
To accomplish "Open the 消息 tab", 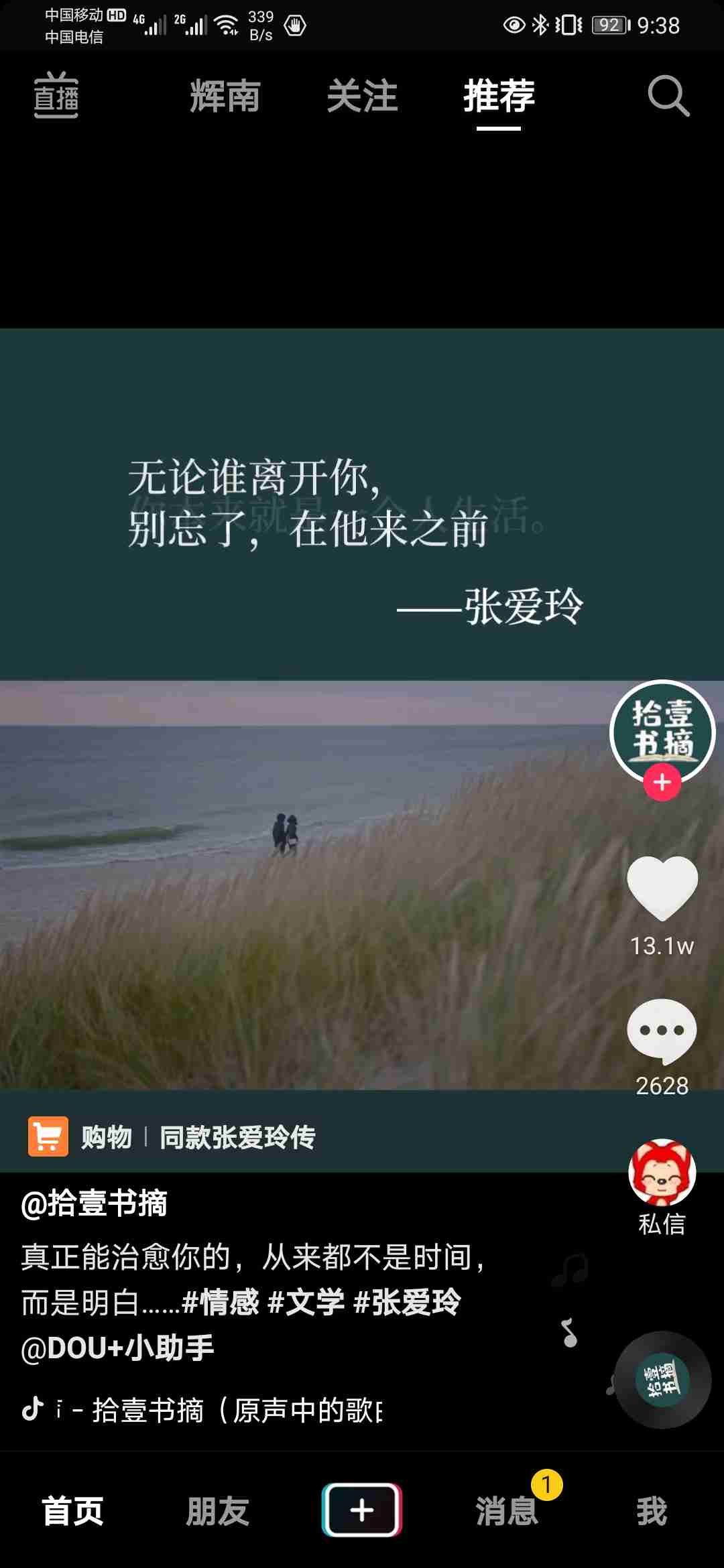I will [x=507, y=1511].
